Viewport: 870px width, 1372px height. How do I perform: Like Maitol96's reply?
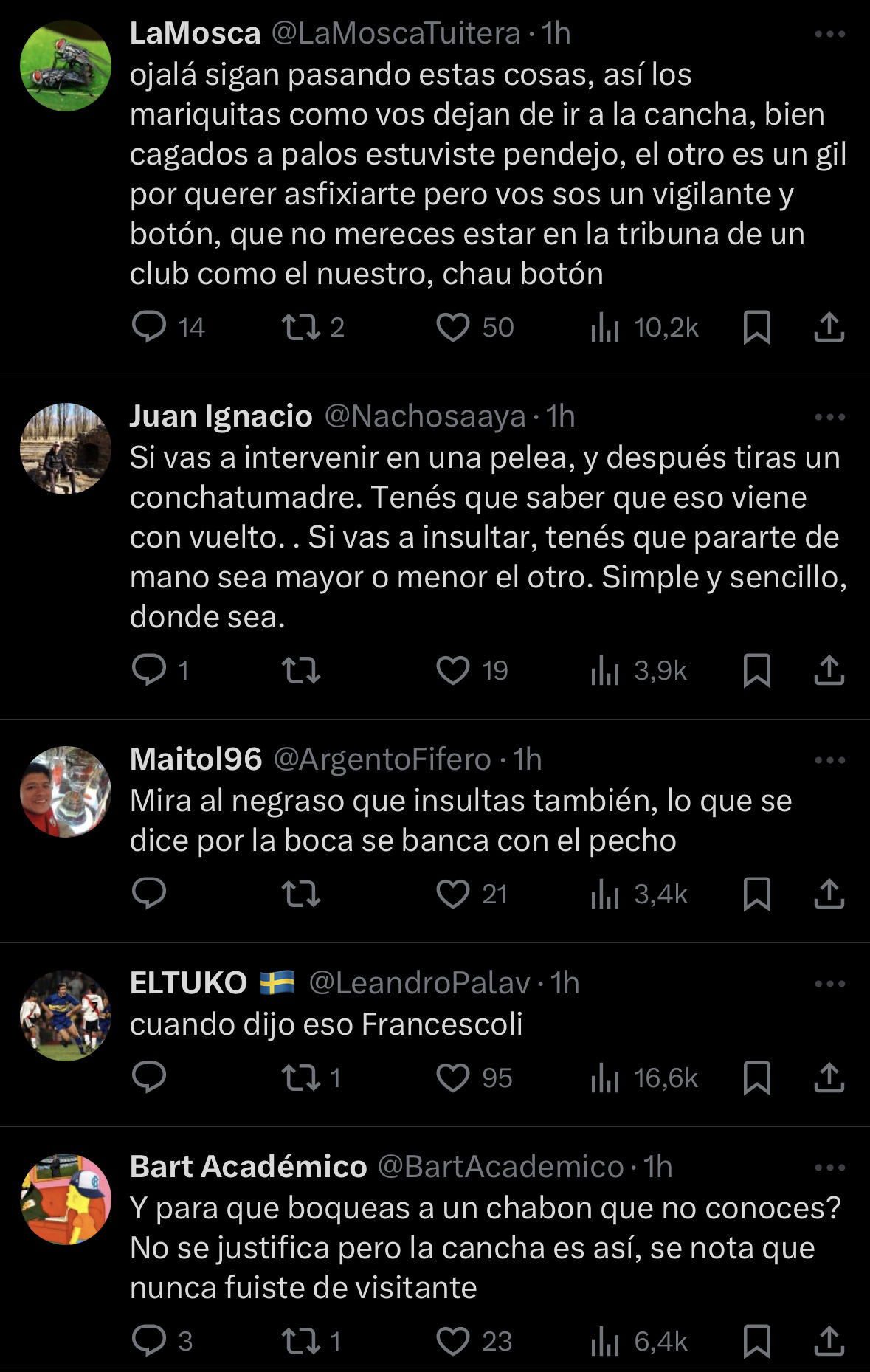click(453, 894)
